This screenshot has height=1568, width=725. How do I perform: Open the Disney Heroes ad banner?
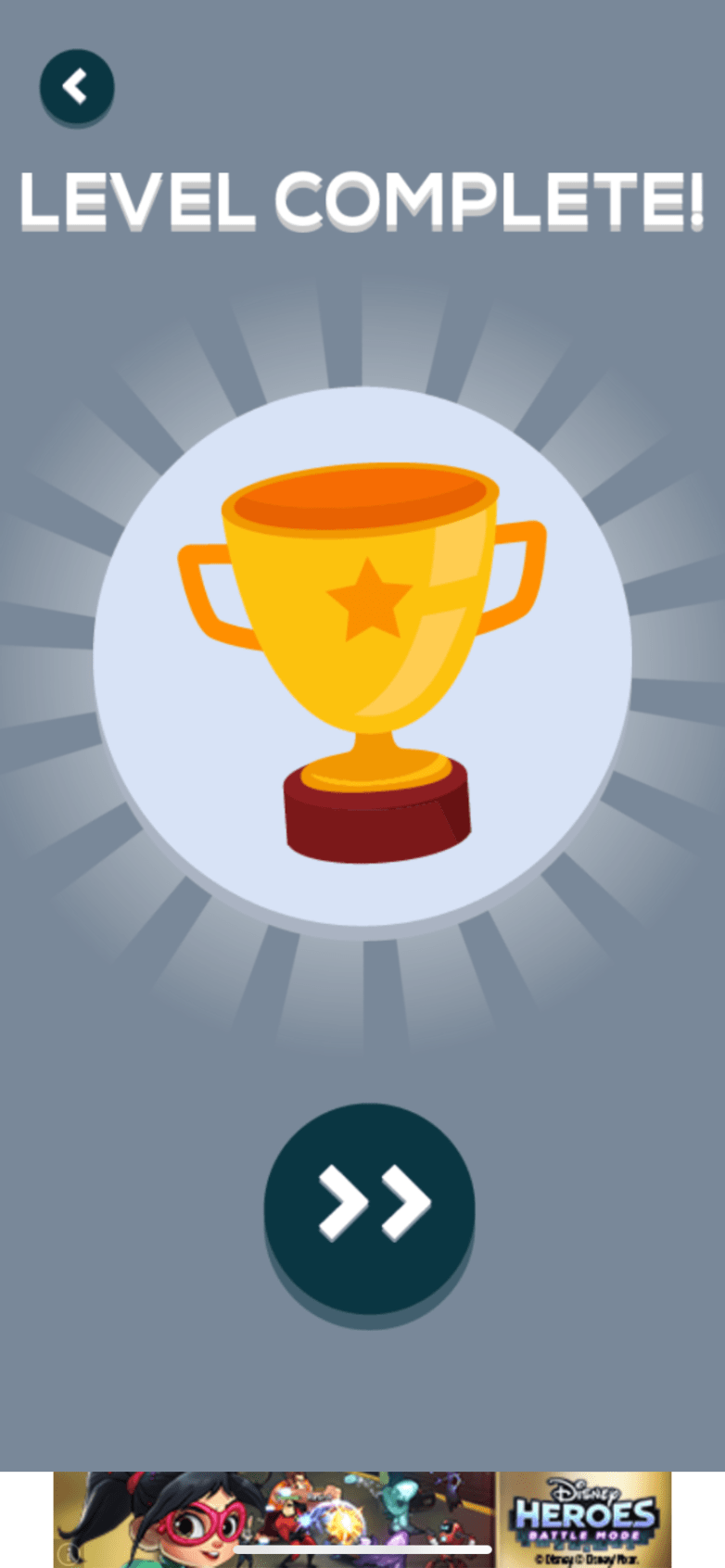(362, 1518)
